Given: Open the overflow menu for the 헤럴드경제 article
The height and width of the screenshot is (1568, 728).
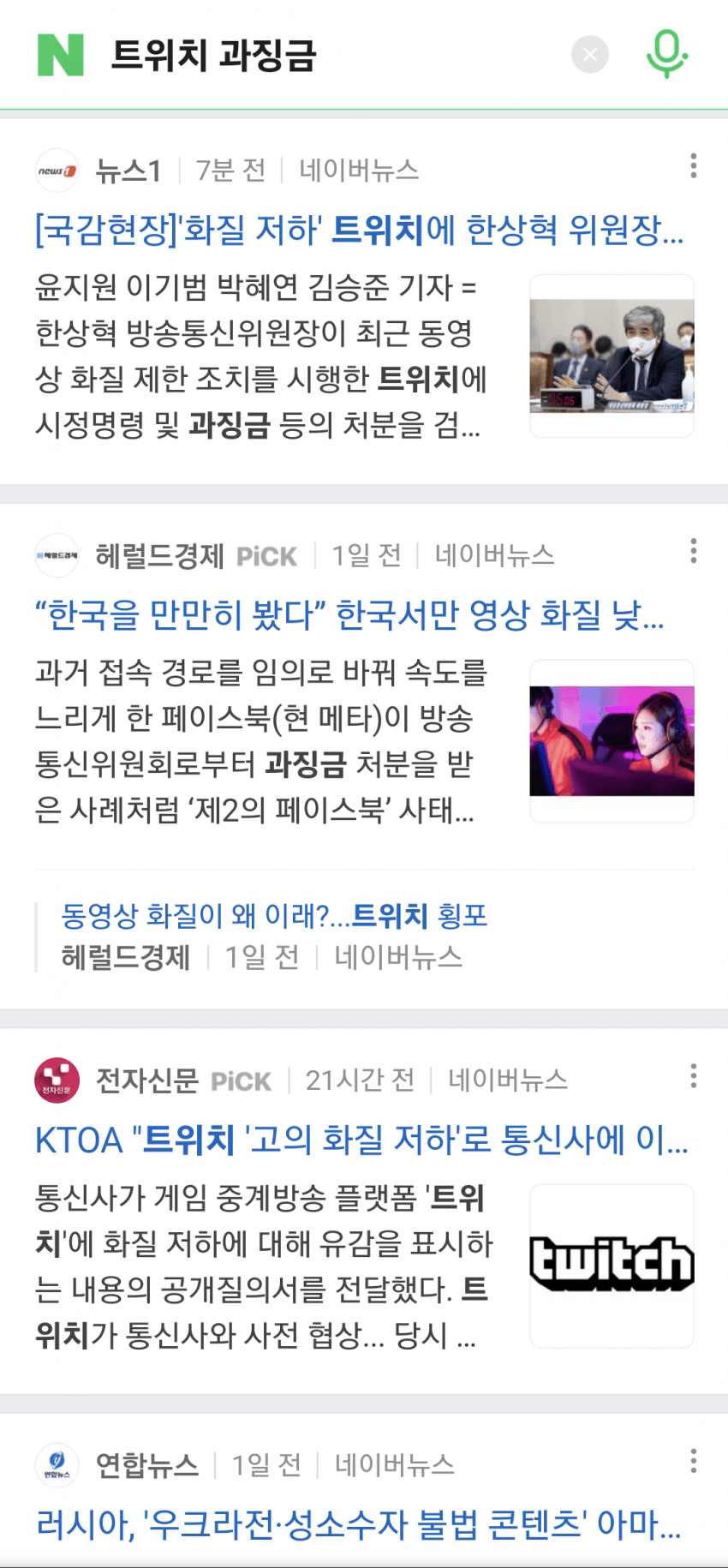Looking at the screenshot, I should pos(693,551).
